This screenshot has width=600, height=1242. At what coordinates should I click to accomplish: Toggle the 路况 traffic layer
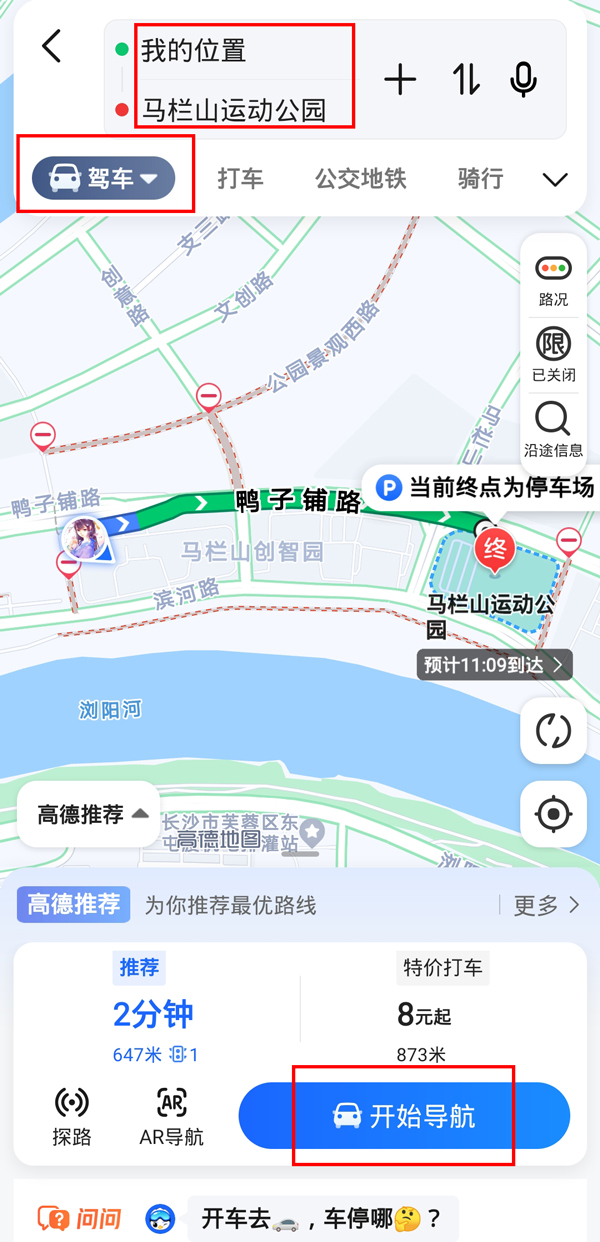point(553,280)
